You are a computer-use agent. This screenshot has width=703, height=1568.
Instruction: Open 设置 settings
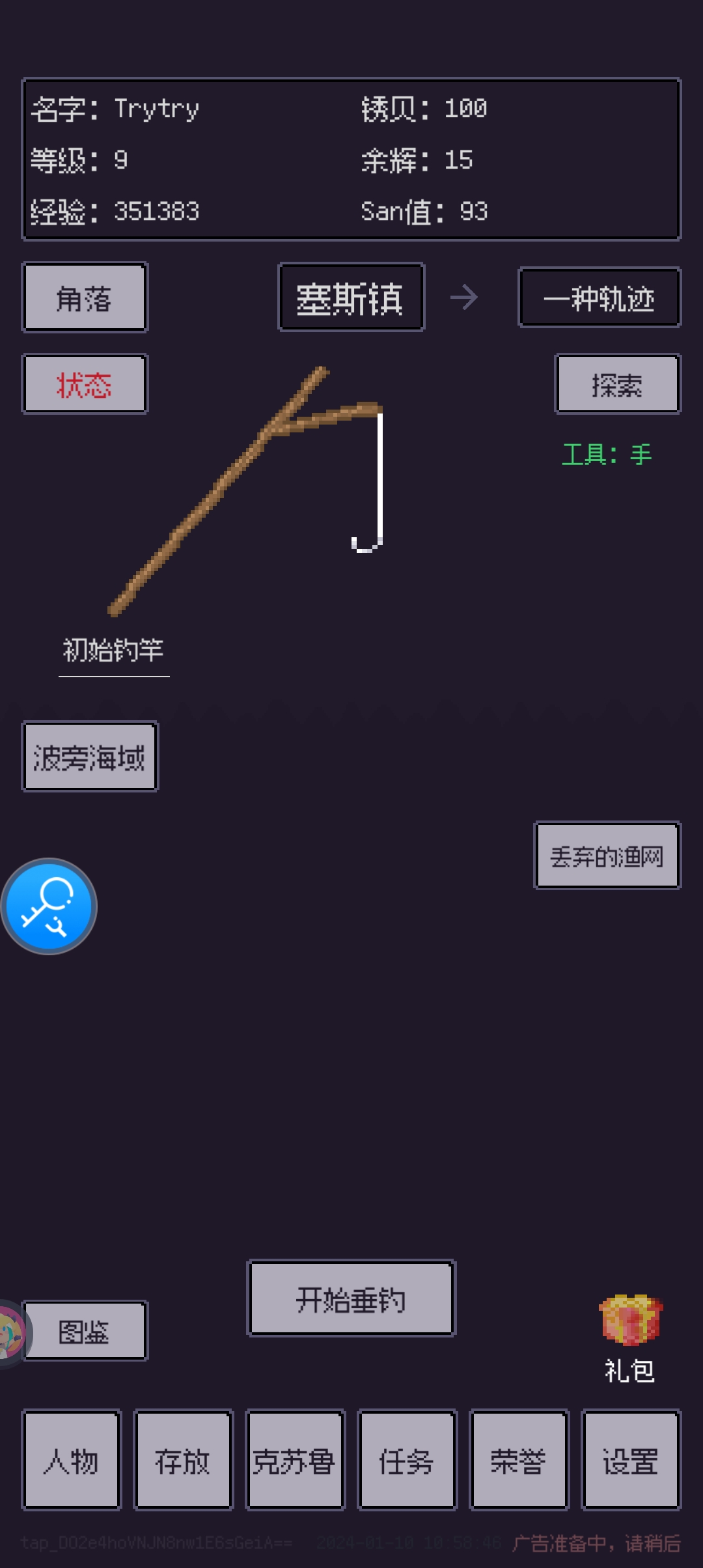tap(630, 1461)
